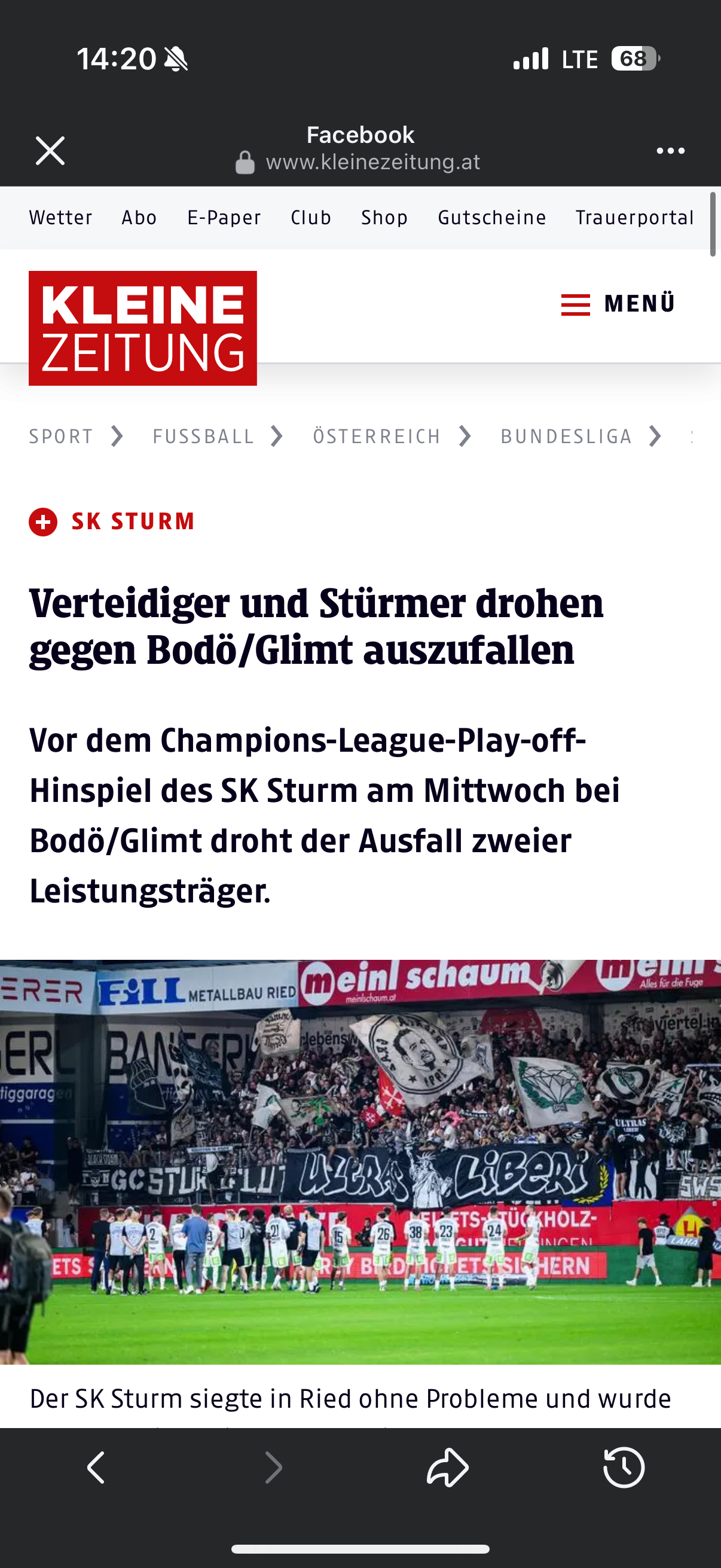Open the E-Paper section
The height and width of the screenshot is (1568, 721).
coord(224,217)
